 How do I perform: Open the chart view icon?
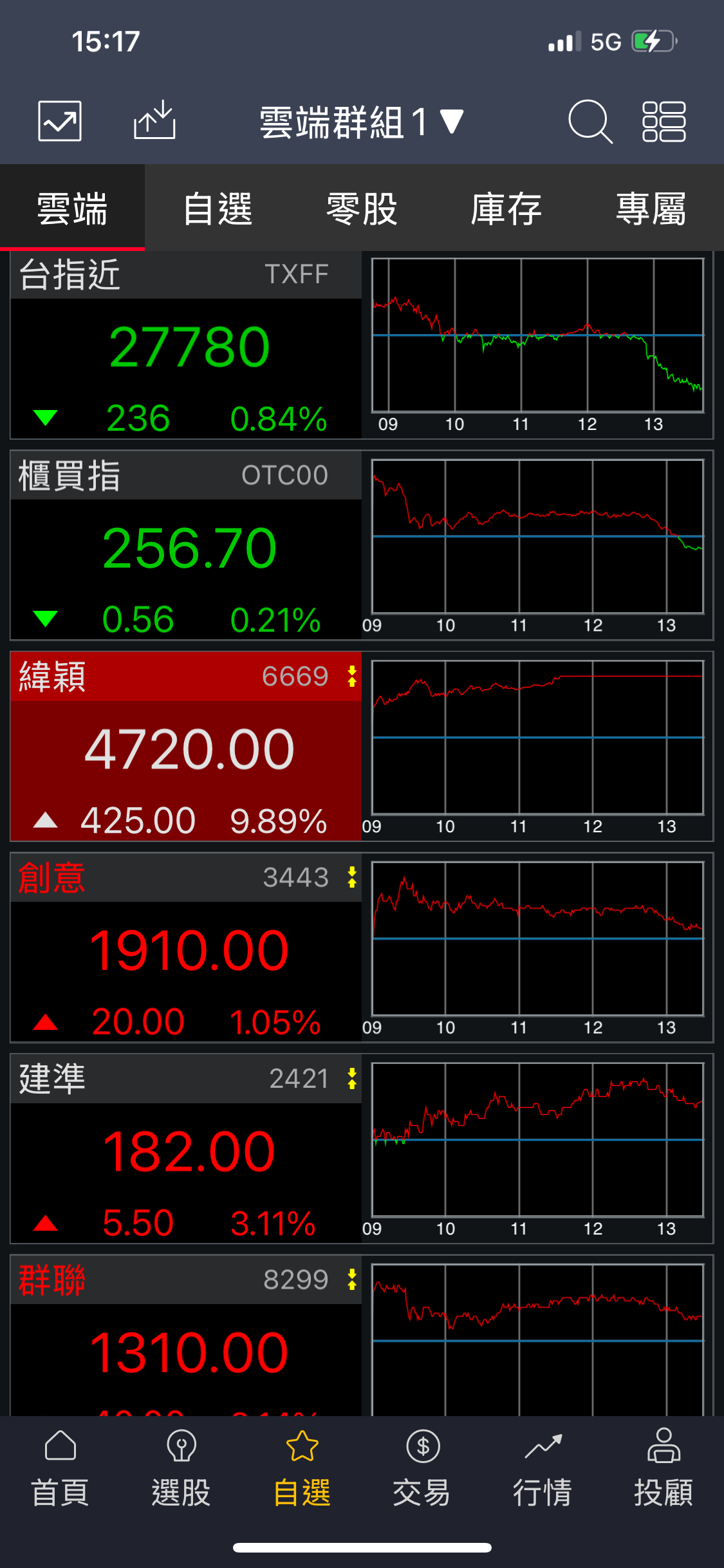pyautogui.click(x=60, y=121)
